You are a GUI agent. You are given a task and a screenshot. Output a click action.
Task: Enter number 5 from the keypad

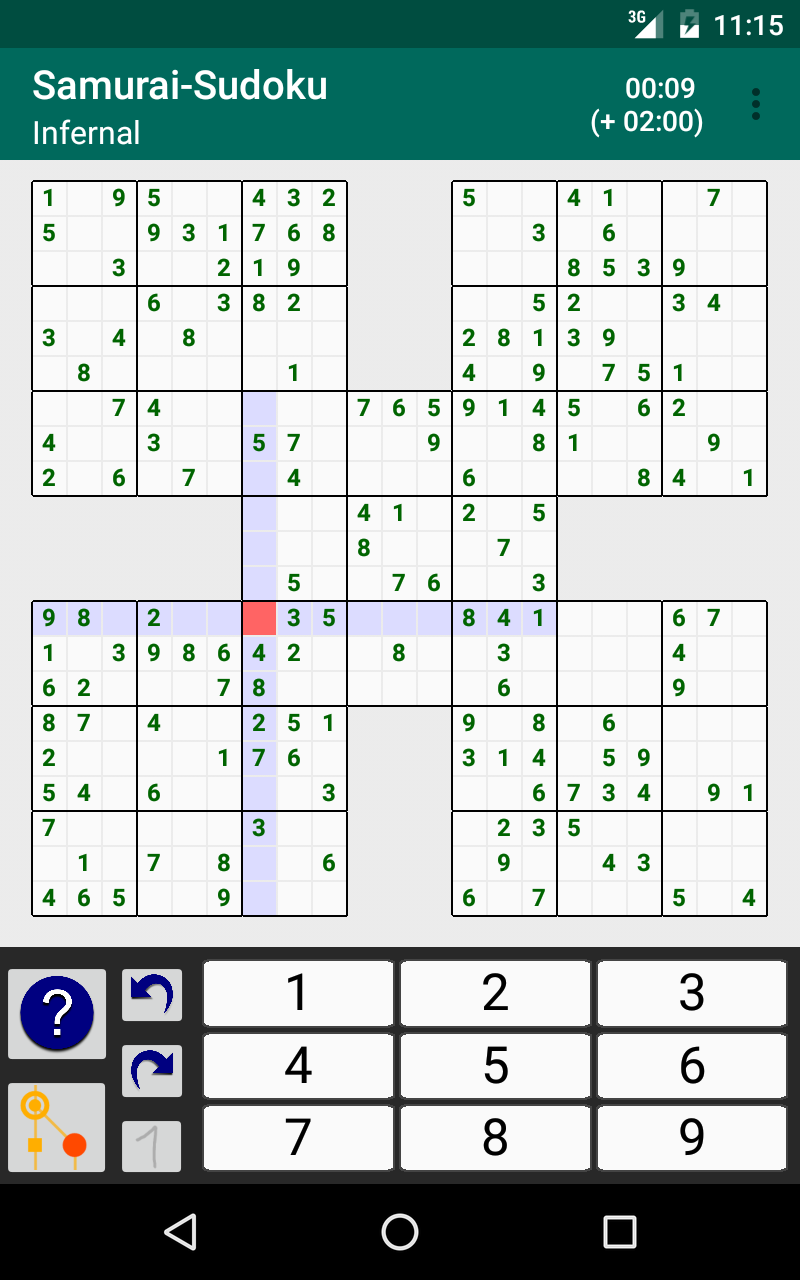point(495,1066)
